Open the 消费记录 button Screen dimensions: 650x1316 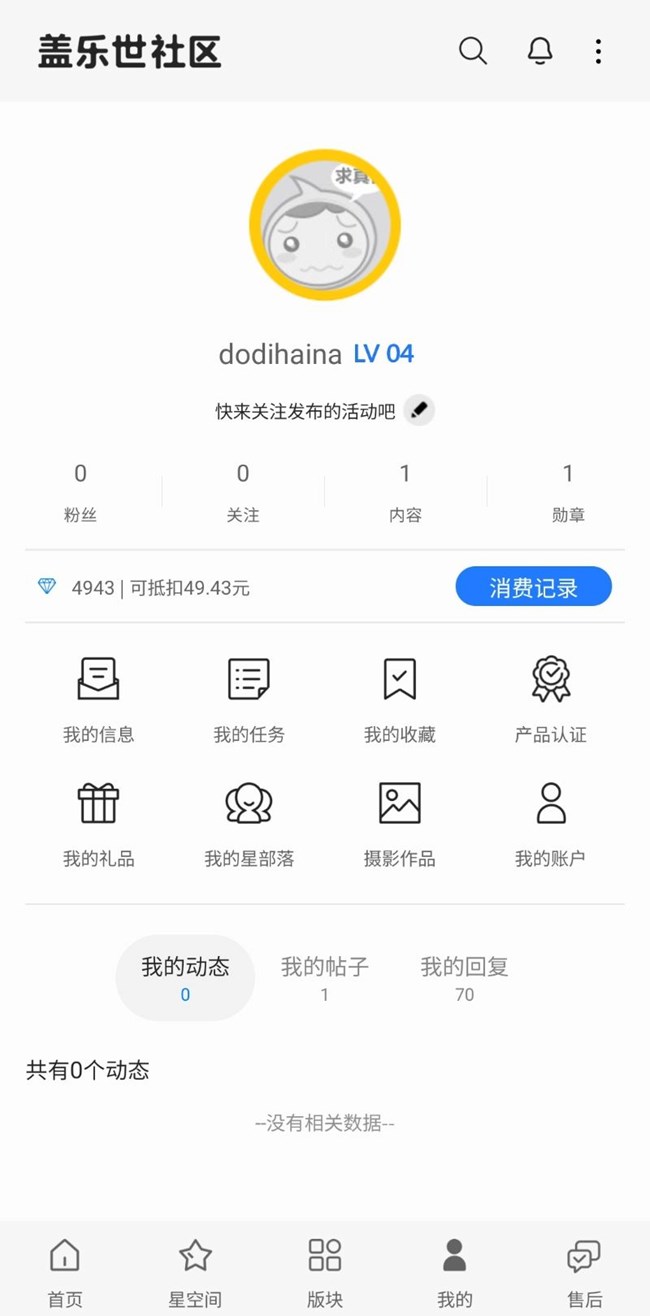click(533, 587)
